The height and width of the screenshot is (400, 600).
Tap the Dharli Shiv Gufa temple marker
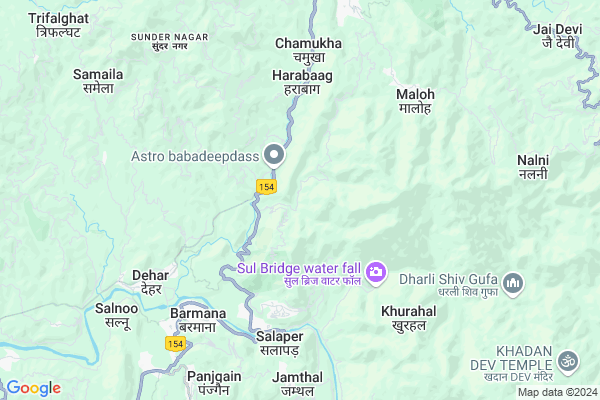513,284
